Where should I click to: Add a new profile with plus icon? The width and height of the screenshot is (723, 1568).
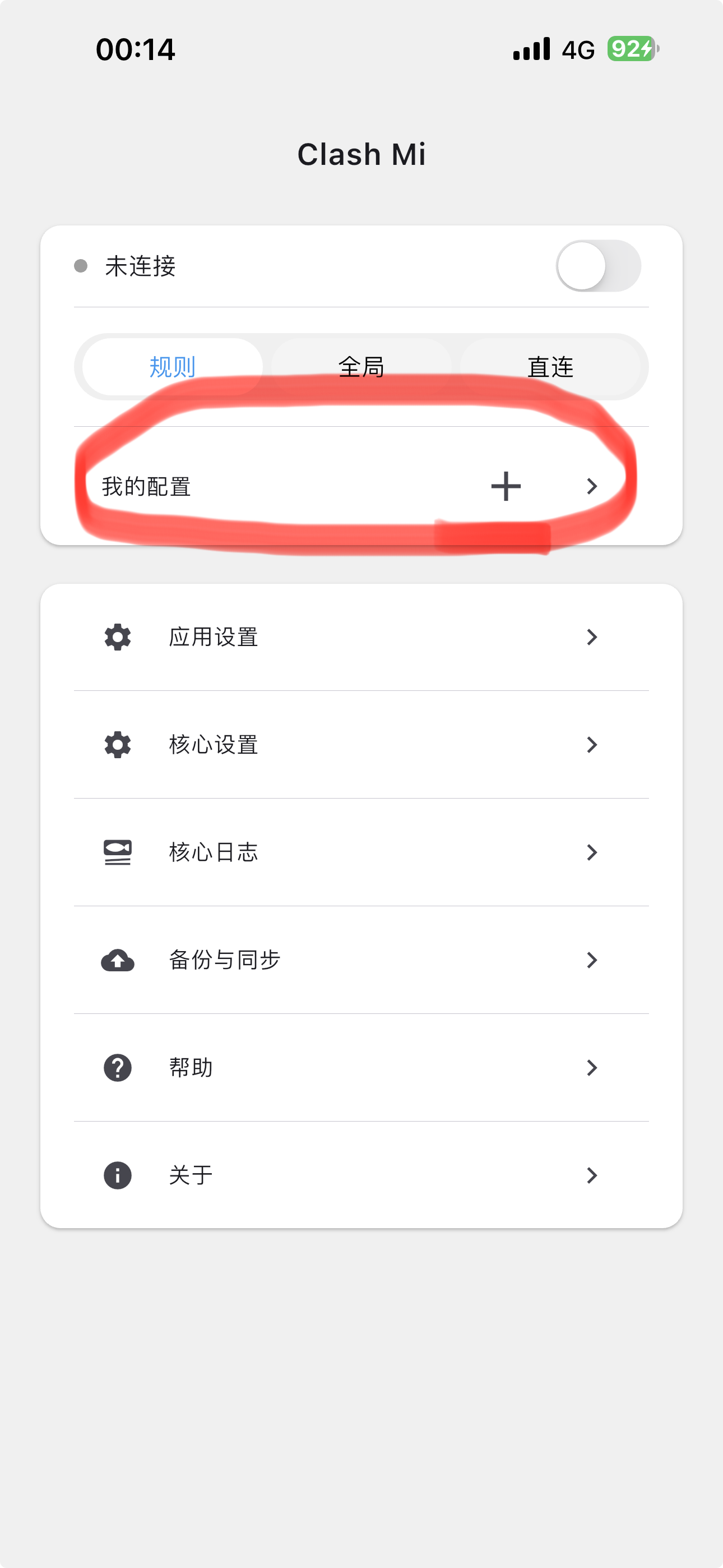pyautogui.click(x=505, y=486)
